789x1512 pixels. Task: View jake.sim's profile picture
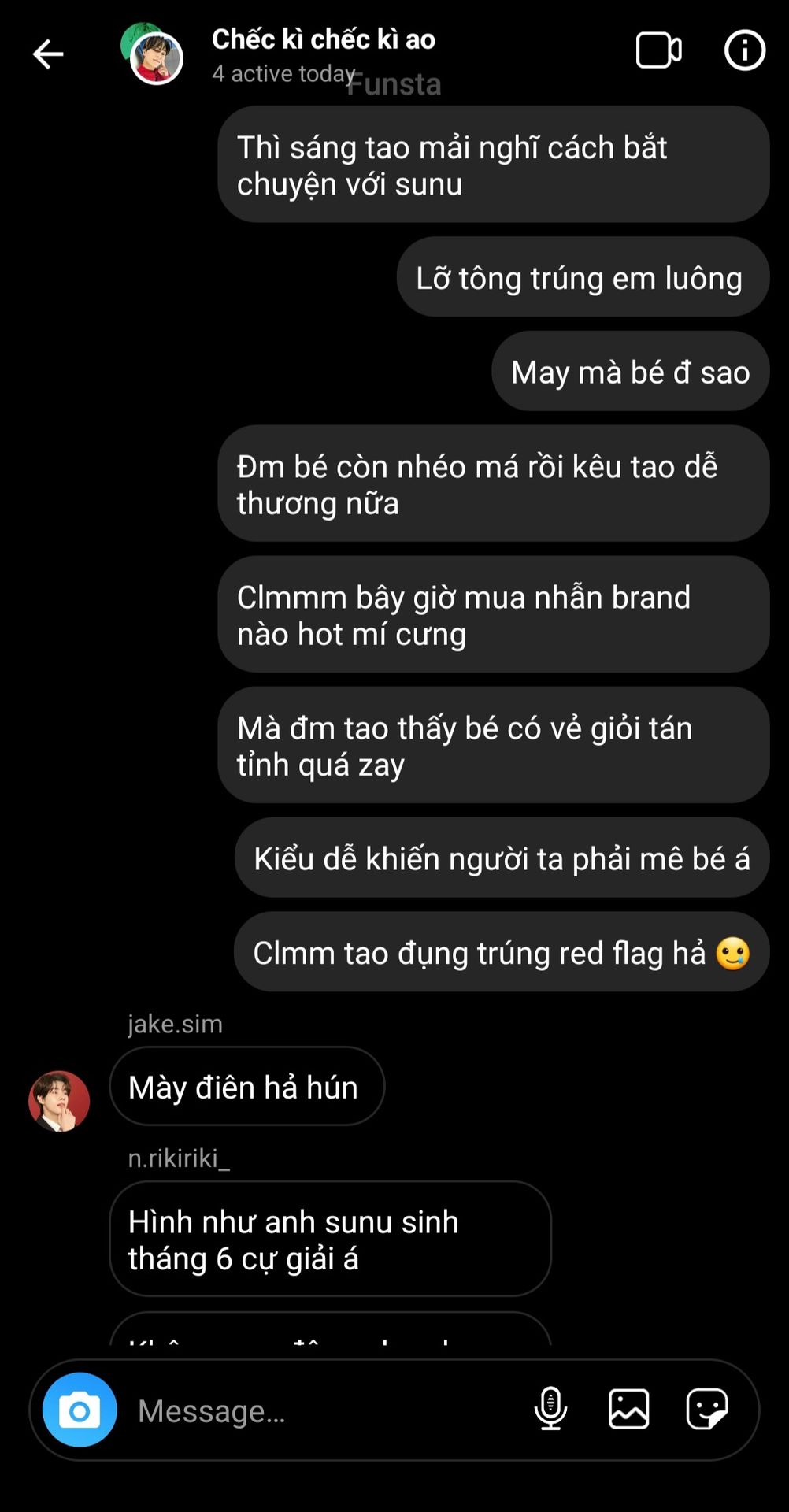[x=59, y=1101]
